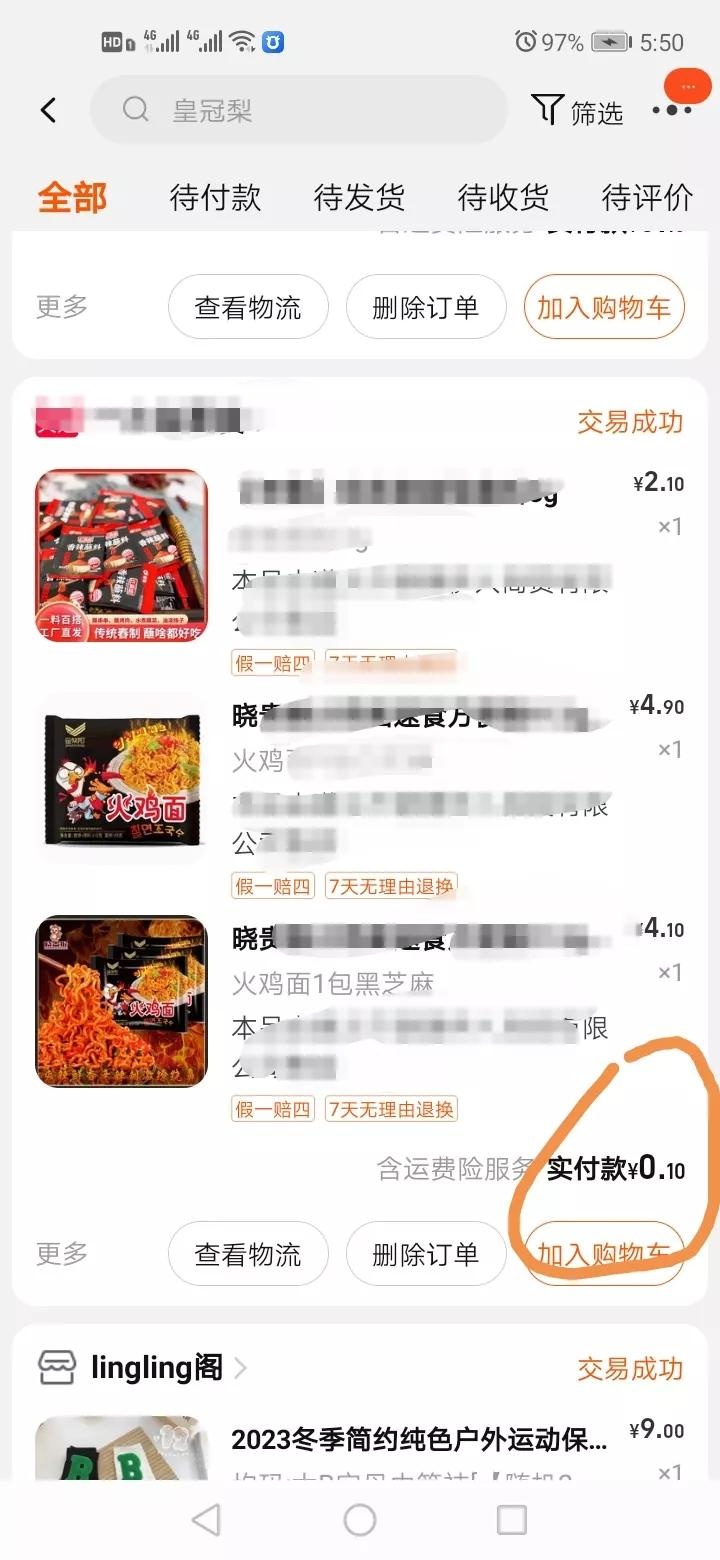Select the 全部 orders tab
Screen dimensions: 720x1560
(72, 197)
